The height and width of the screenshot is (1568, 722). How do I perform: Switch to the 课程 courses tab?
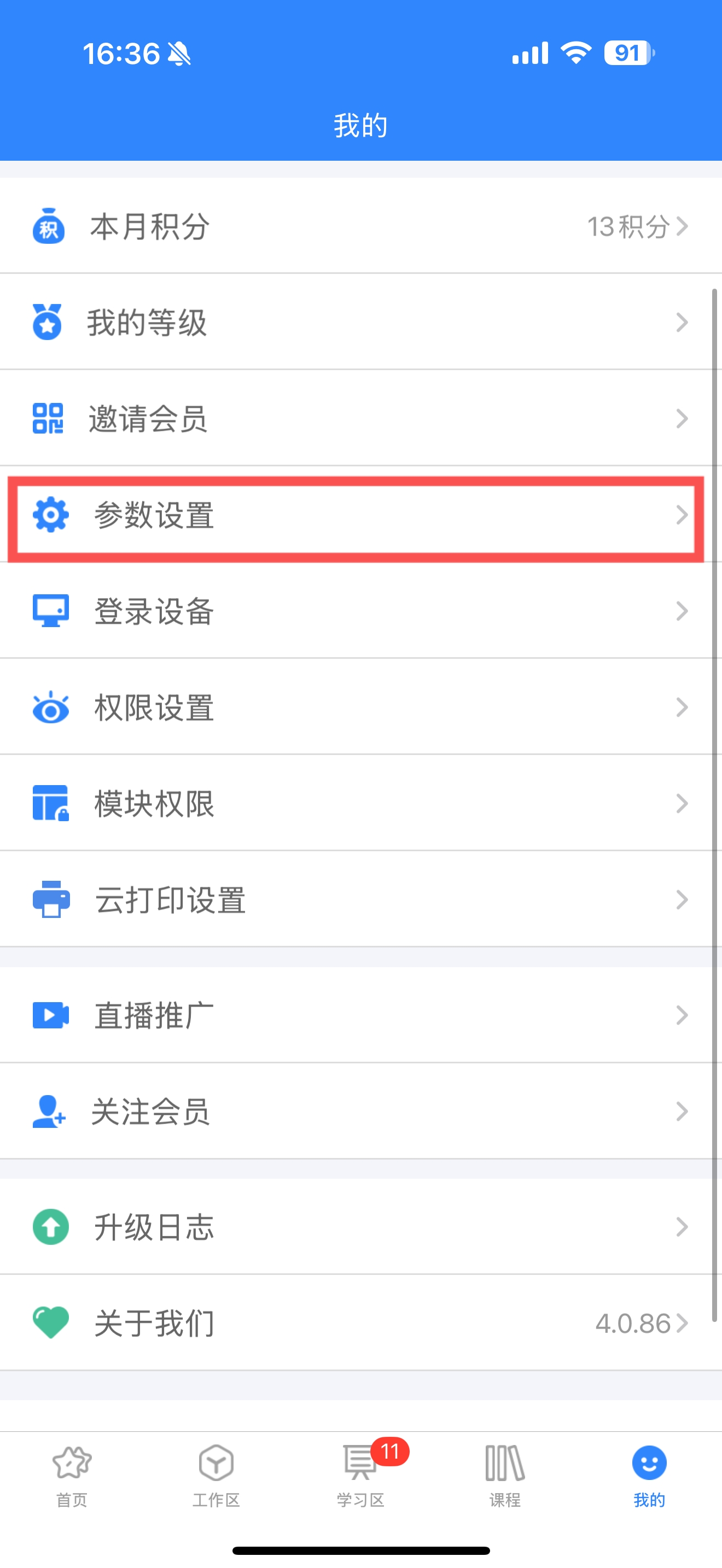coord(505,1476)
